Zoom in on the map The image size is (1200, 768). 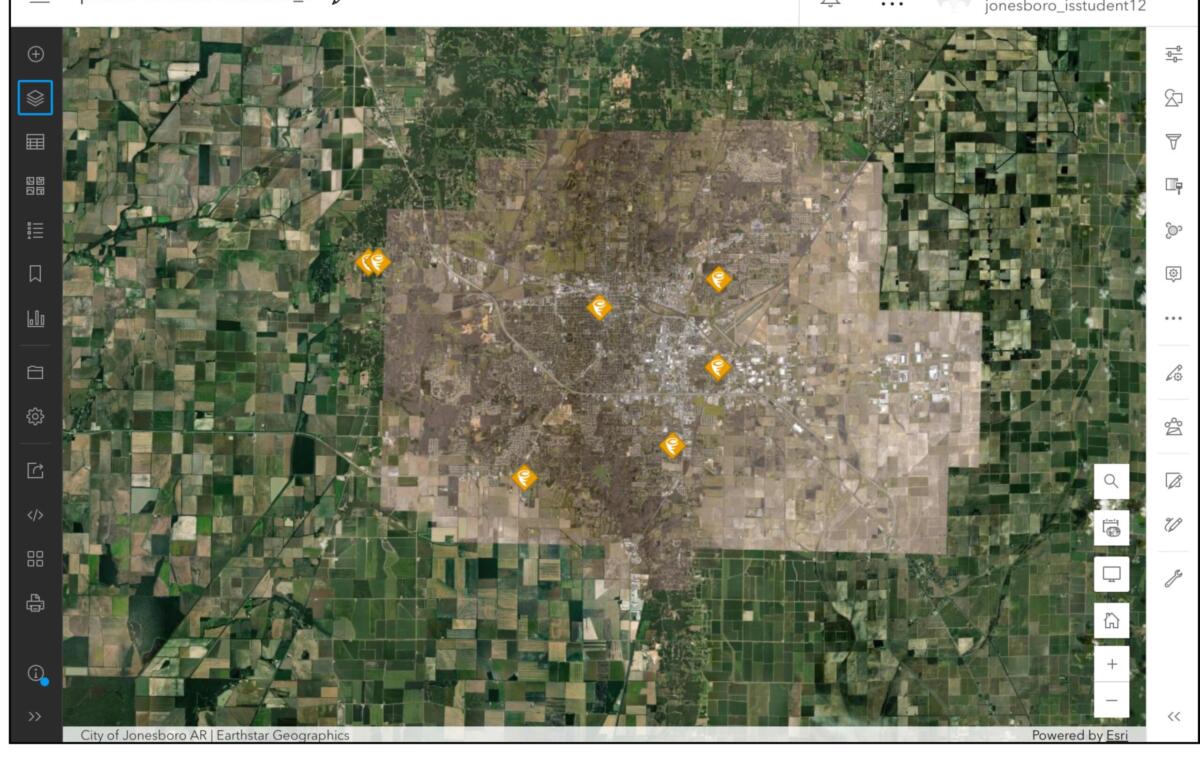[1111, 664]
